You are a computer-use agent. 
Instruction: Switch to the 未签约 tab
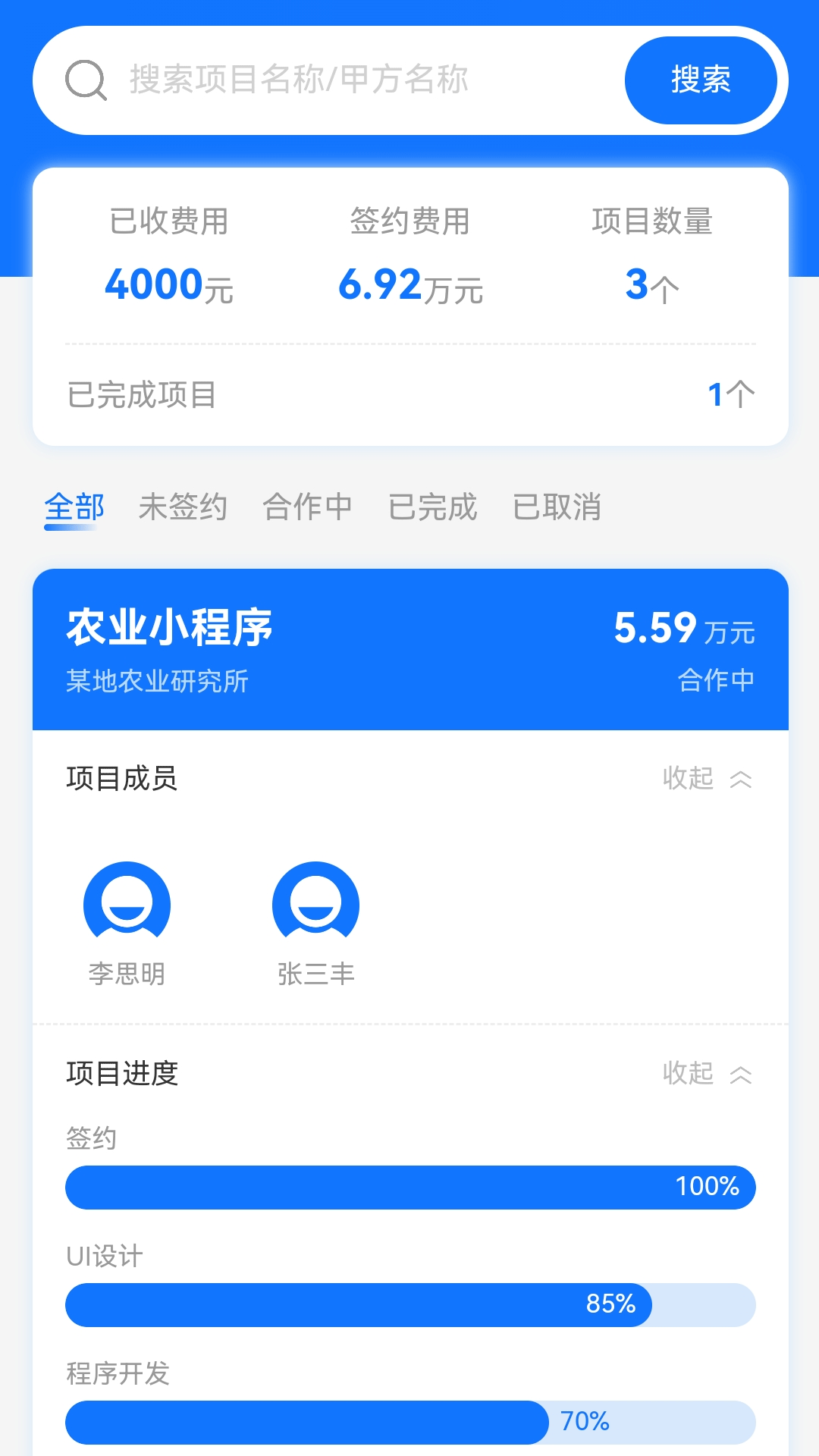(x=183, y=507)
